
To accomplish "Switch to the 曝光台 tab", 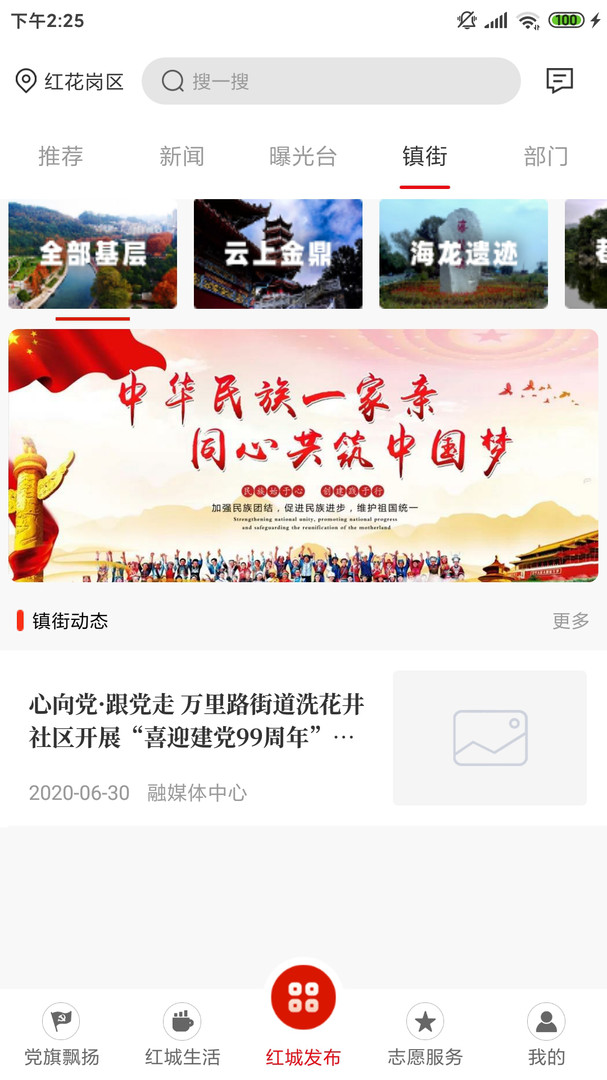I will pos(303,156).
